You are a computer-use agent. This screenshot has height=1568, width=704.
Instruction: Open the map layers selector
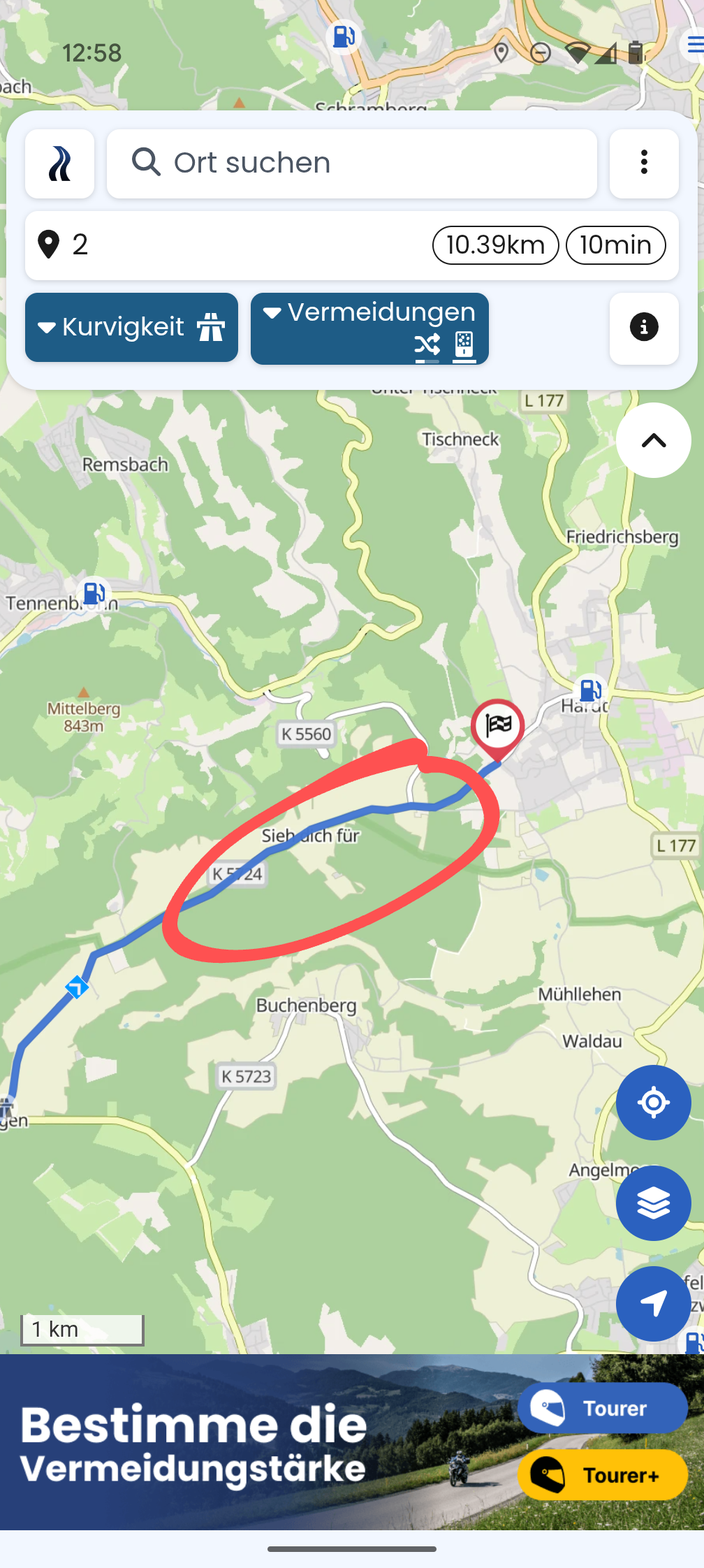point(654,1203)
